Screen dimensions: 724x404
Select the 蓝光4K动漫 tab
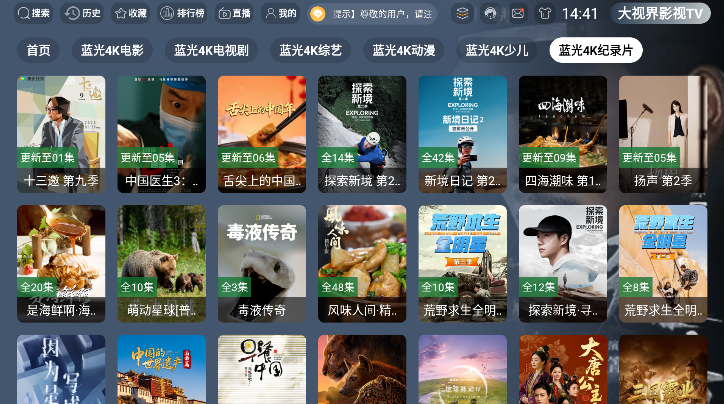[x=403, y=50]
